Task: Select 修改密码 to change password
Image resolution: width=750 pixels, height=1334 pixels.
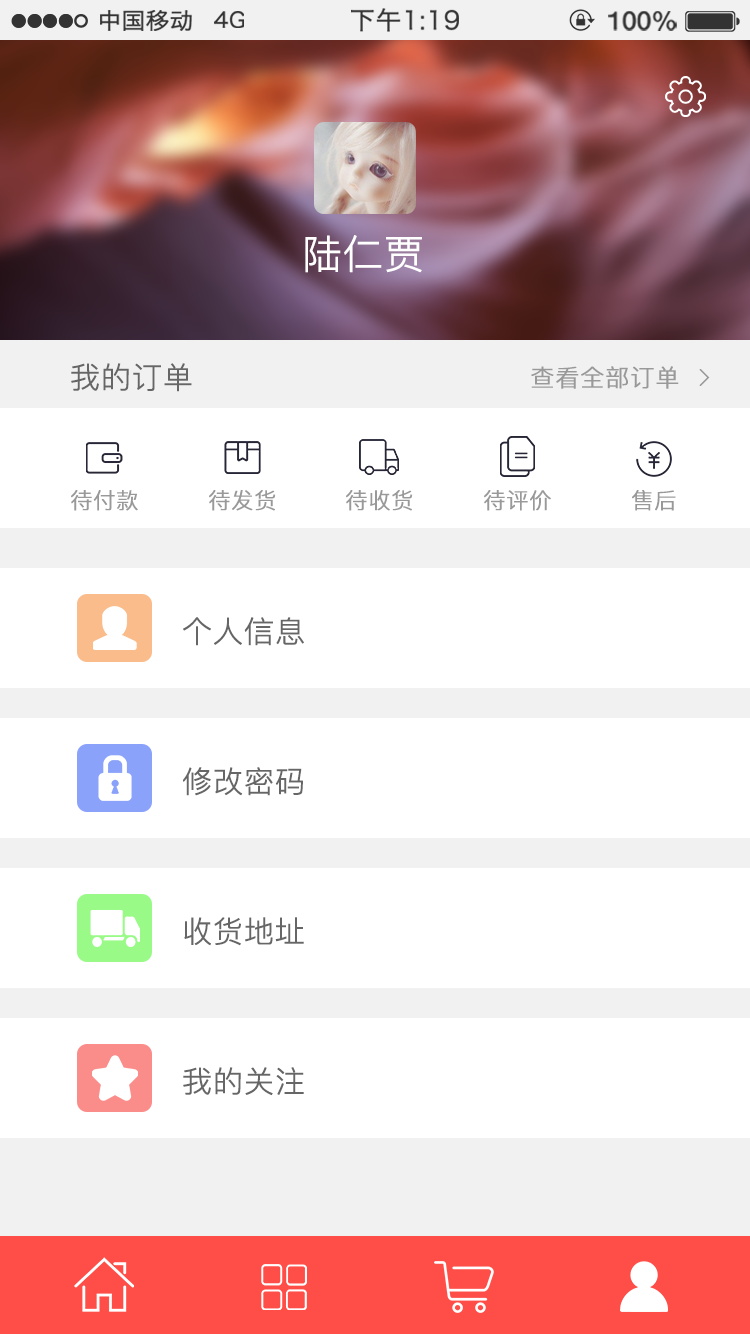Action: click(375, 778)
